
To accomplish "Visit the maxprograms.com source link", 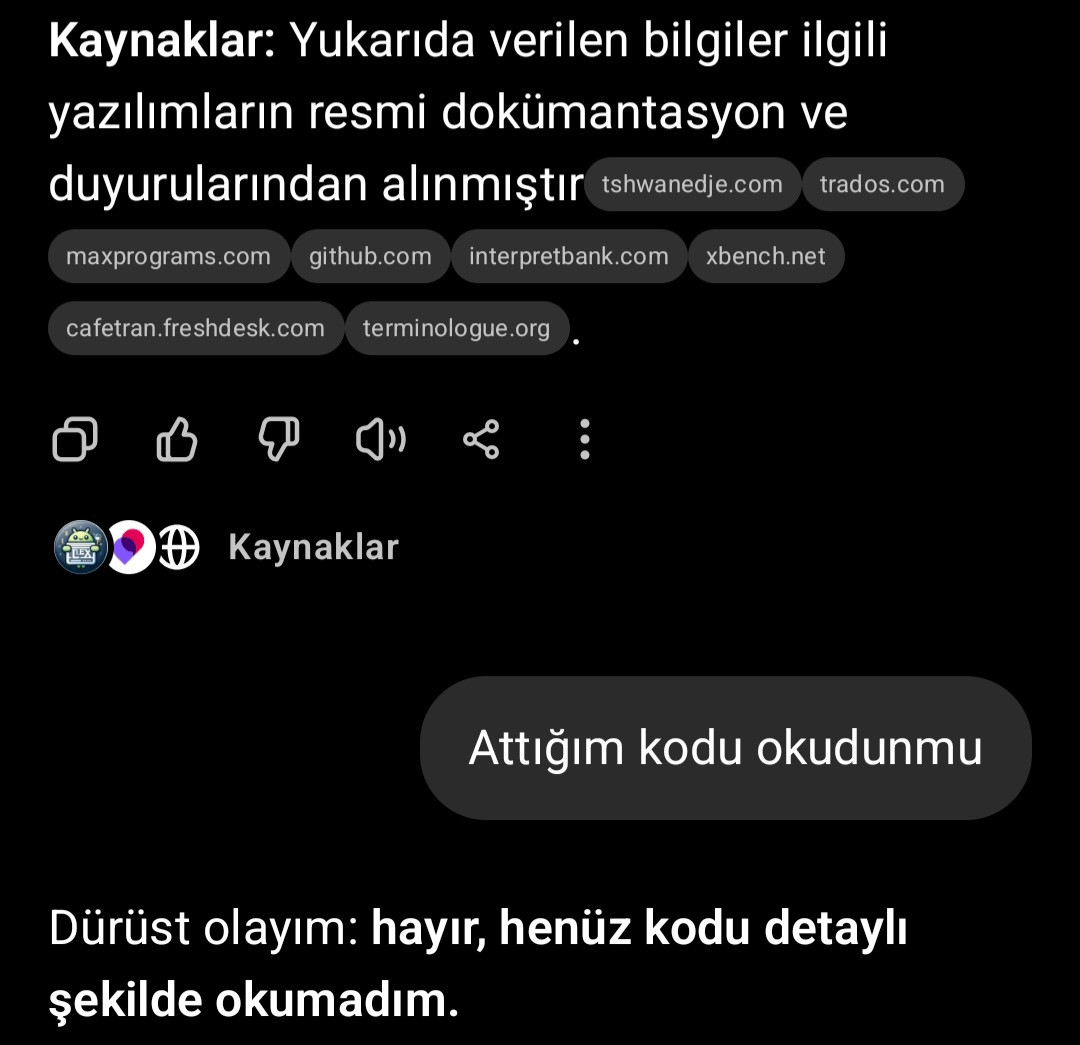I will [x=168, y=256].
